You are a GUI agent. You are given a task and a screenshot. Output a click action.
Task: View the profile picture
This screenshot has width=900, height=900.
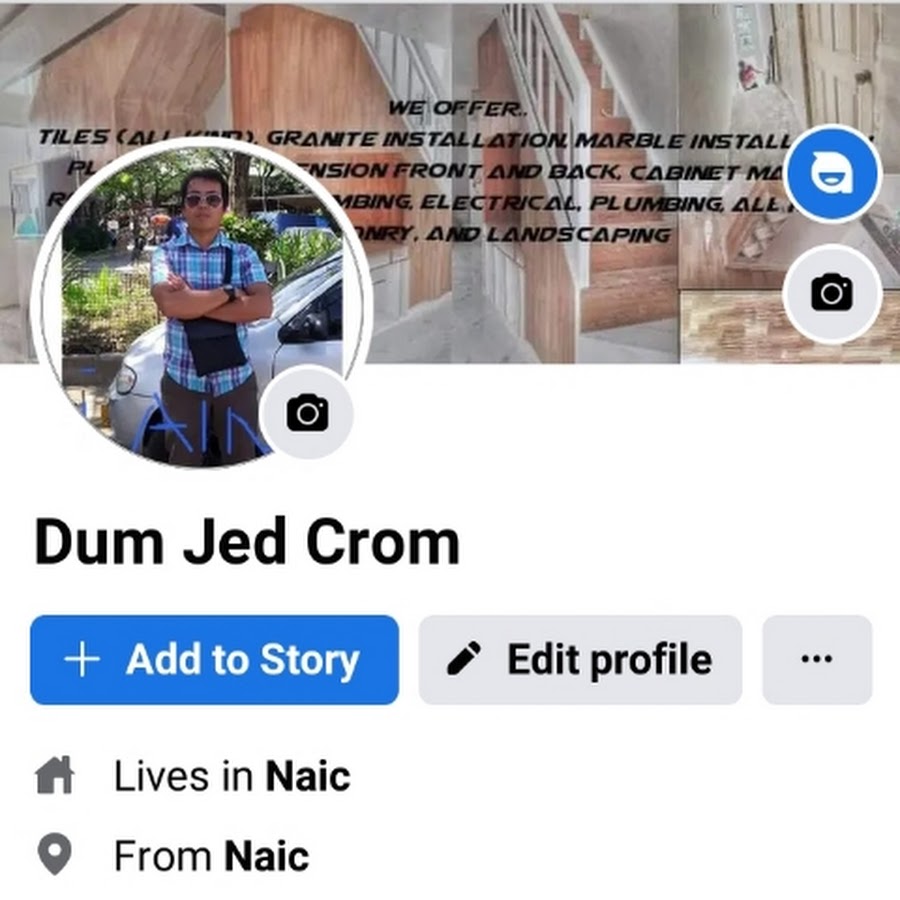point(190,300)
